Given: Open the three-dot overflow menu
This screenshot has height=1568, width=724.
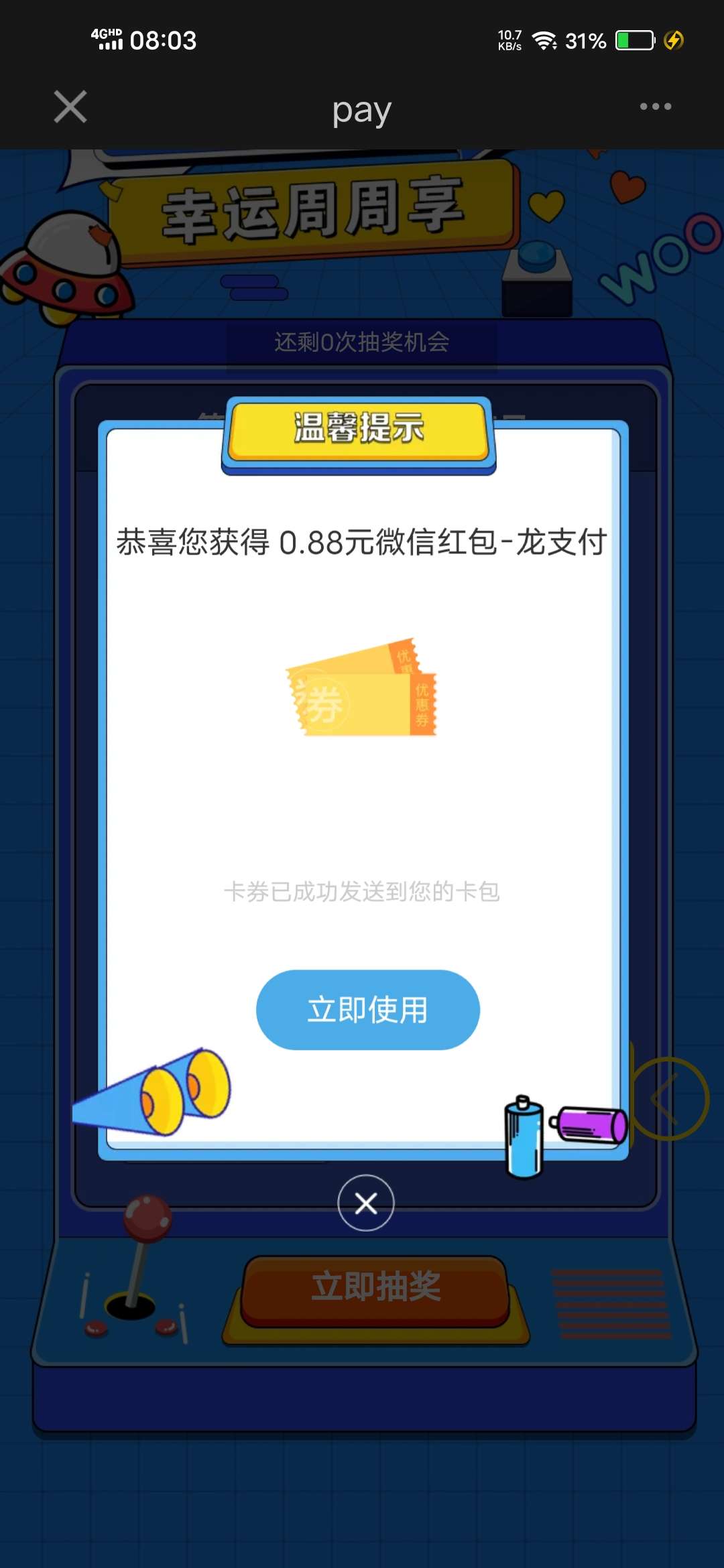Looking at the screenshot, I should 655,107.
